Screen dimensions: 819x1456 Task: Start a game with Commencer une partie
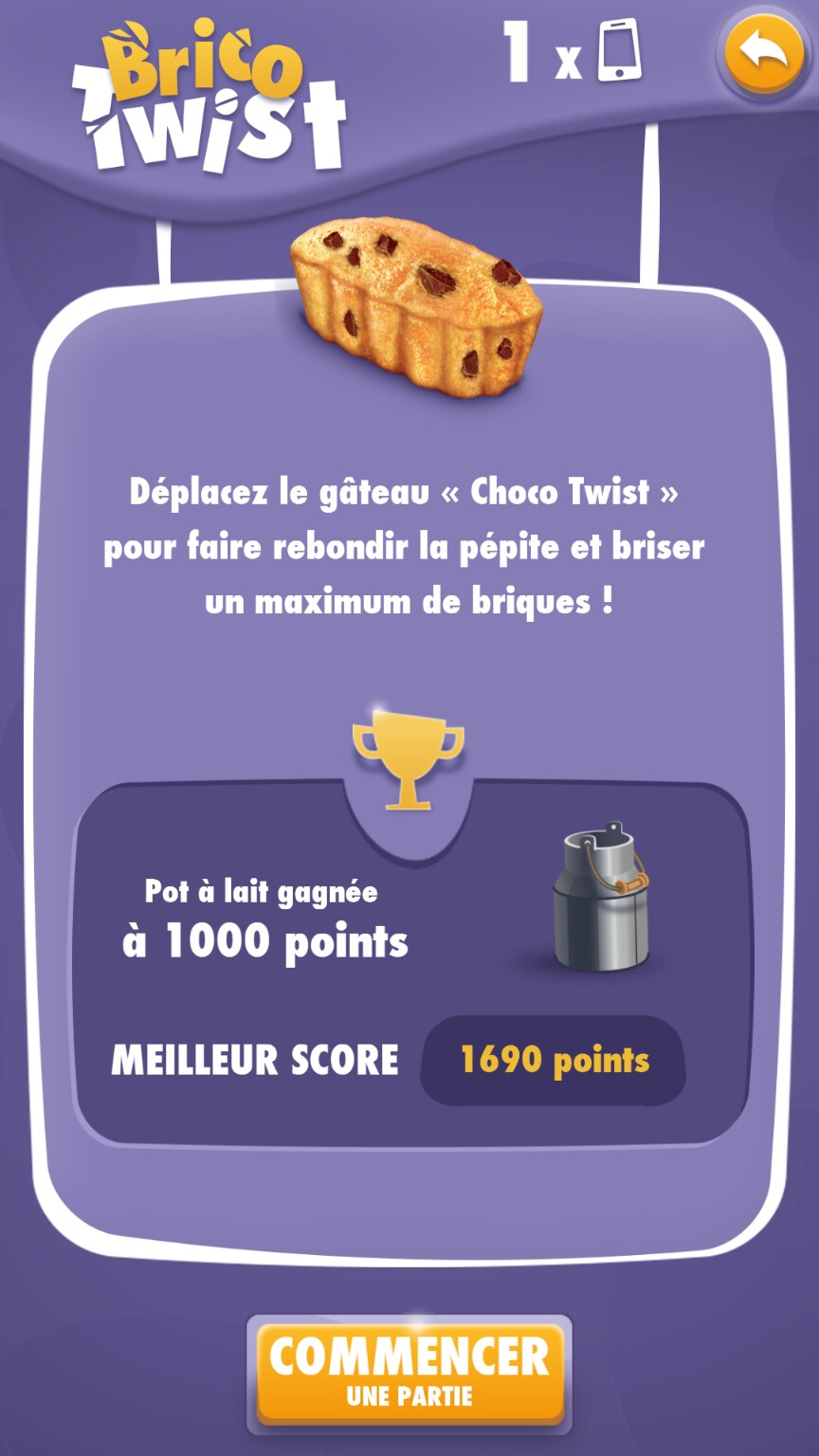[x=409, y=1372]
